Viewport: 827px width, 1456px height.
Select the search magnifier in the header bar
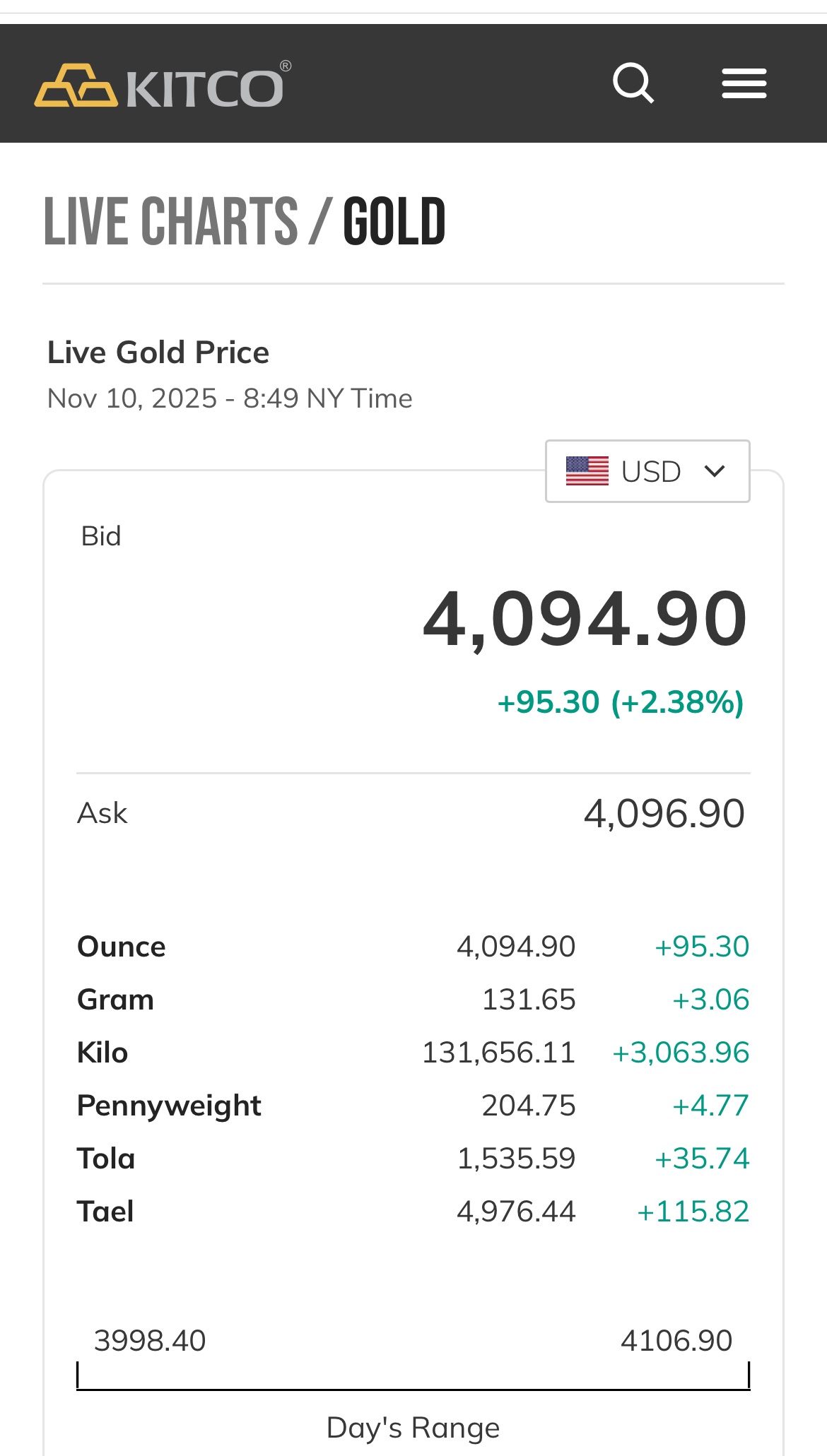634,83
